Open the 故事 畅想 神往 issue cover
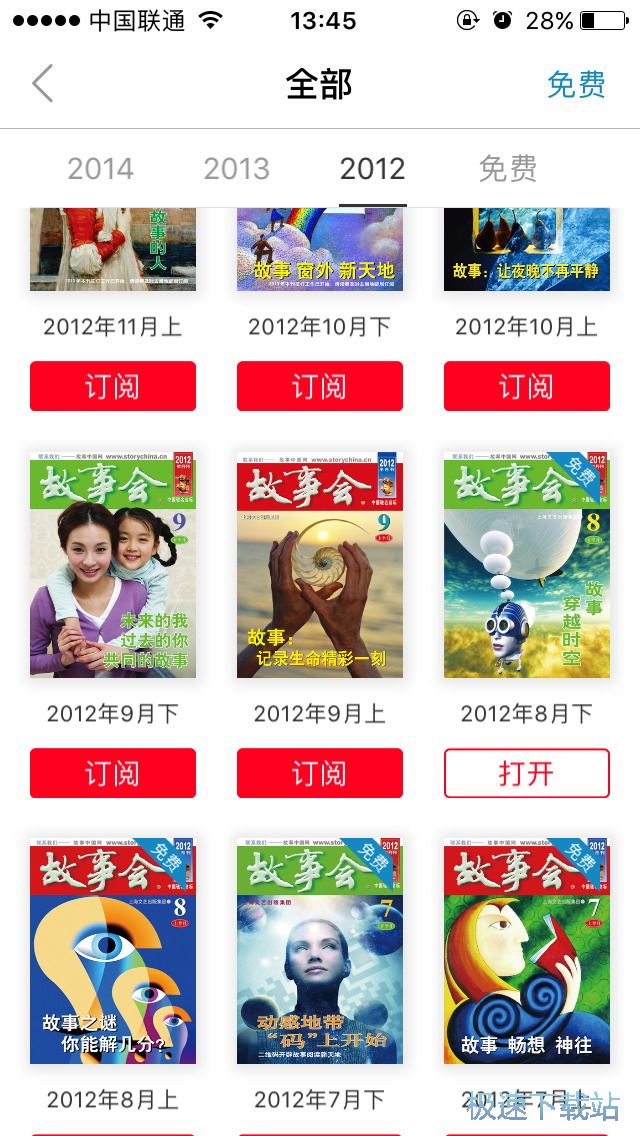The height and width of the screenshot is (1136, 640). tap(527, 950)
